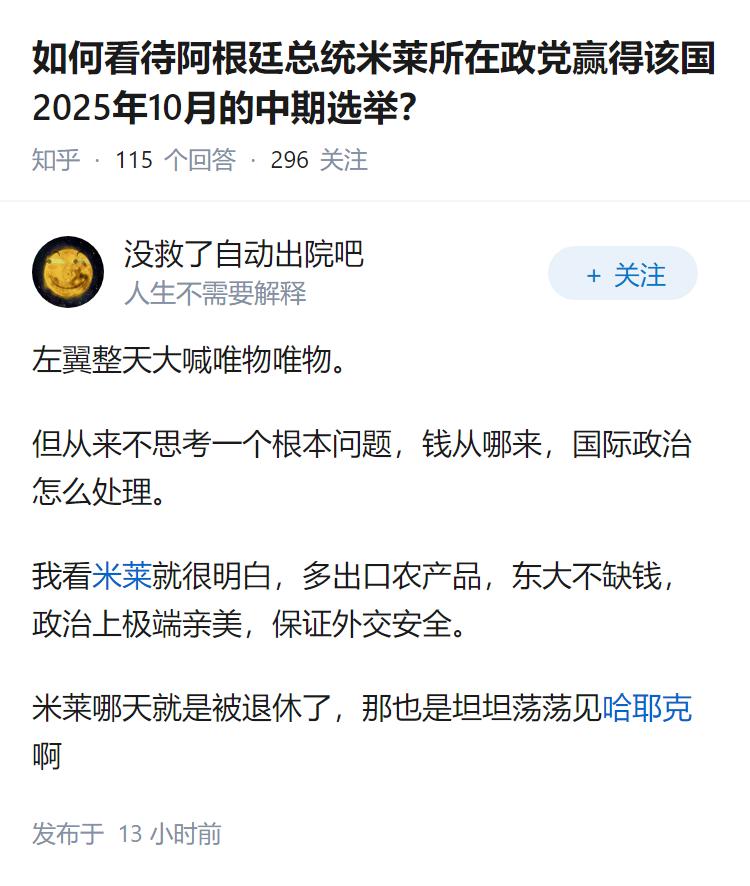
Task: Follow the answerer using the follow control
Action: [x=622, y=273]
